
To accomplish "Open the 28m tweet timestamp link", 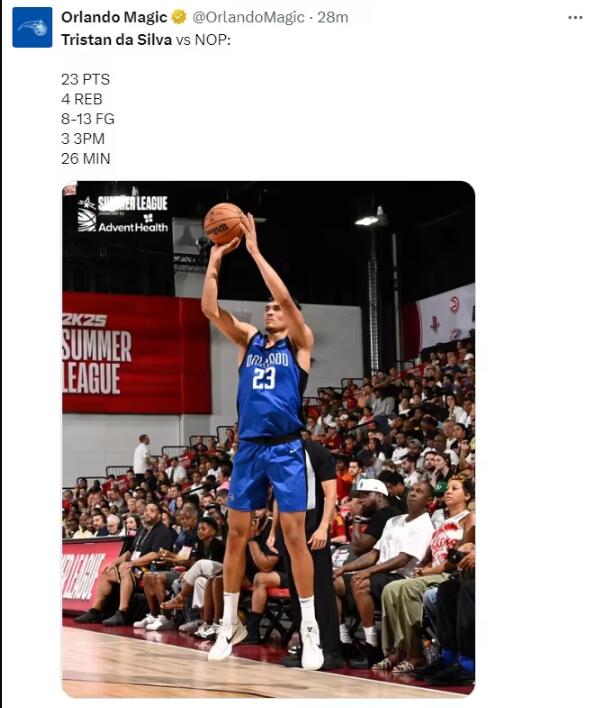I will [x=334, y=18].
